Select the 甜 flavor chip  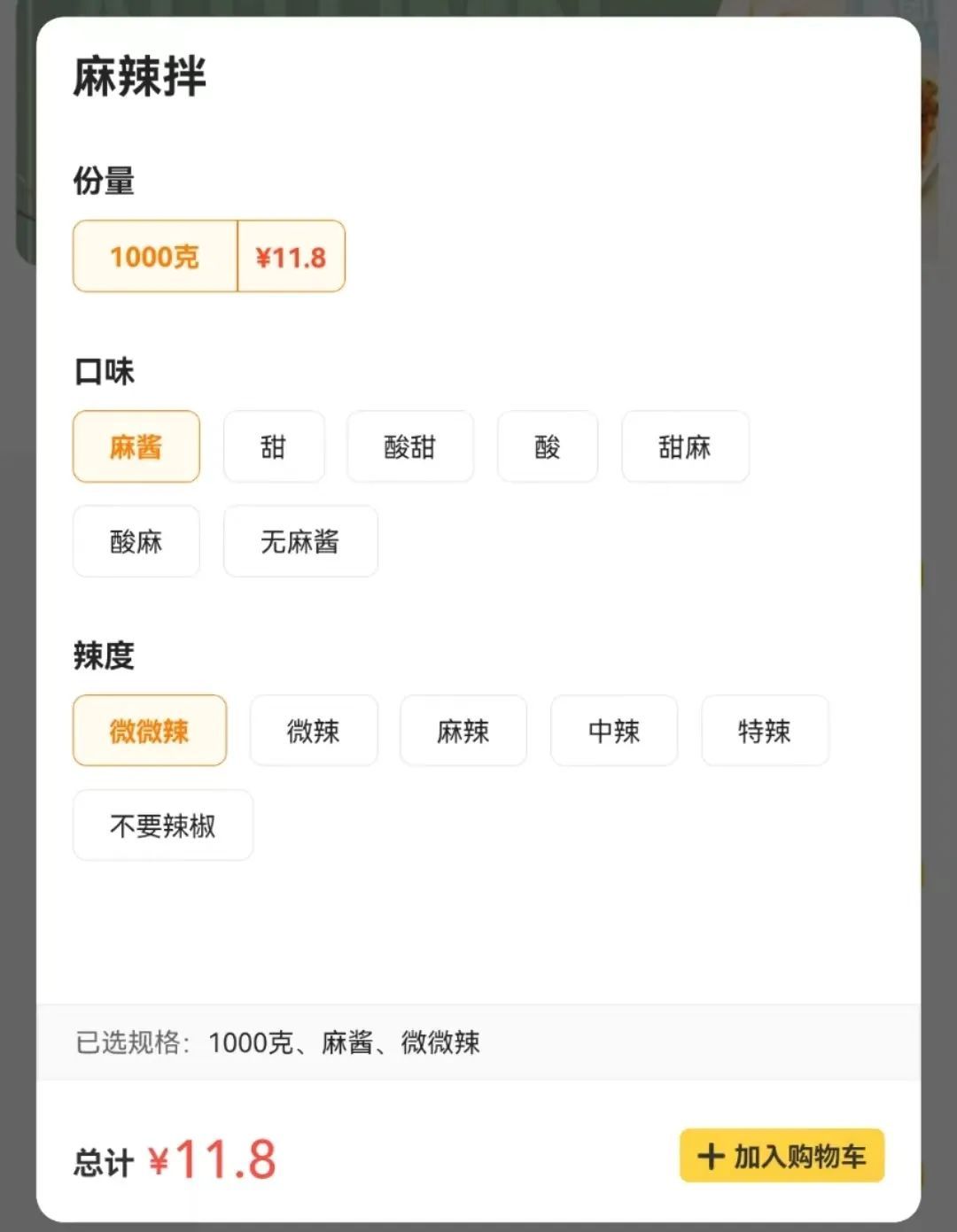pyautogui.click(x=274, y=447)
